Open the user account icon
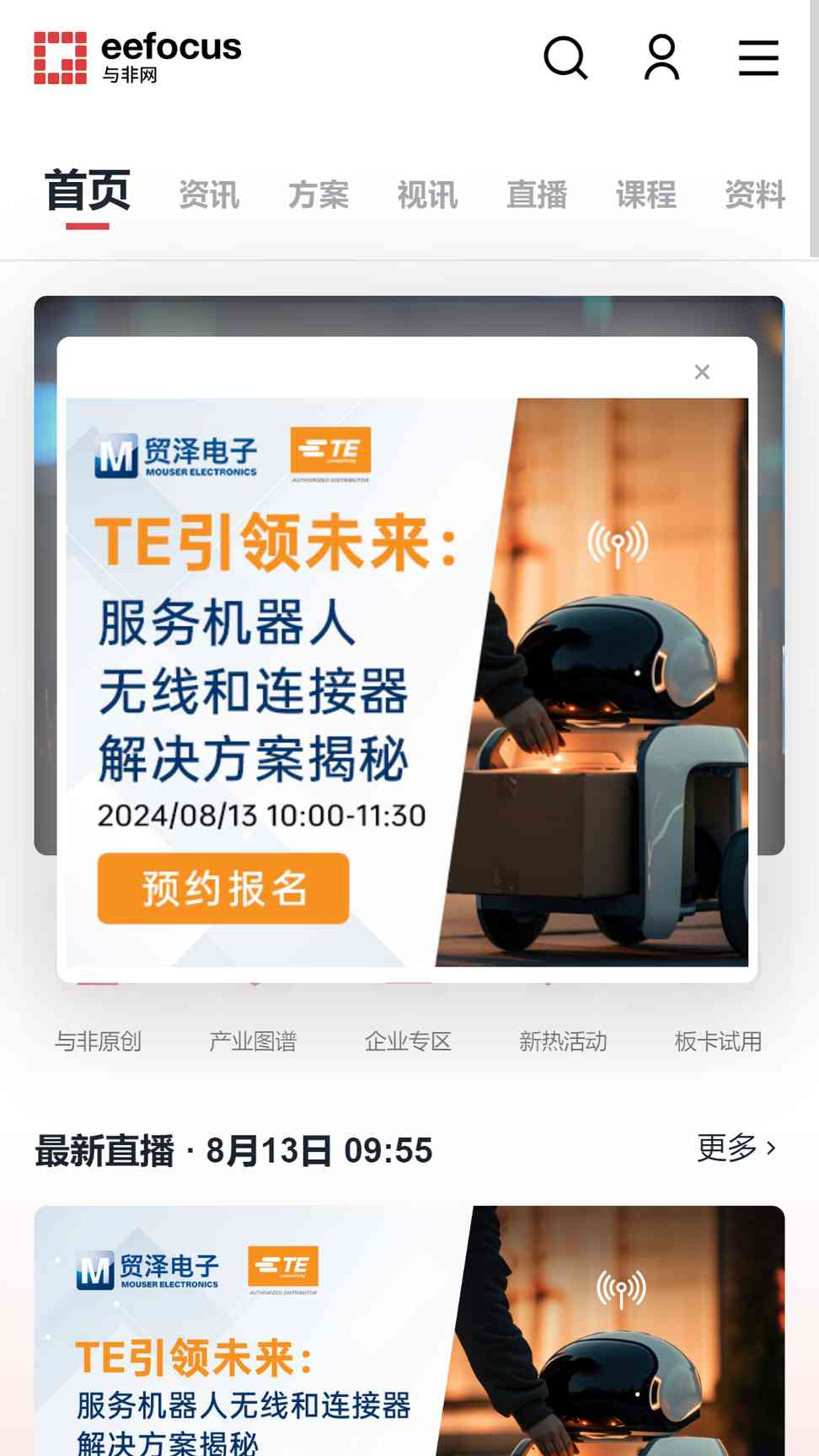819x1456 pixels. click(x=661, y=58)
